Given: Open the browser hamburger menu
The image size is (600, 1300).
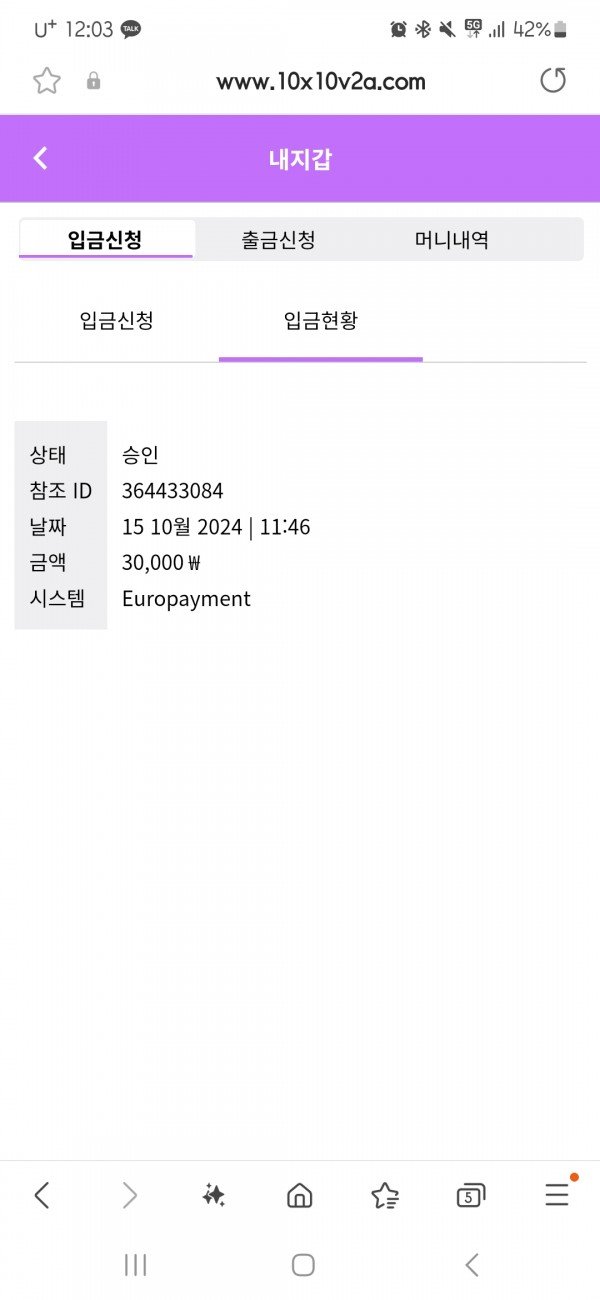Looking at the screenshot, I should pos(557,1195).
